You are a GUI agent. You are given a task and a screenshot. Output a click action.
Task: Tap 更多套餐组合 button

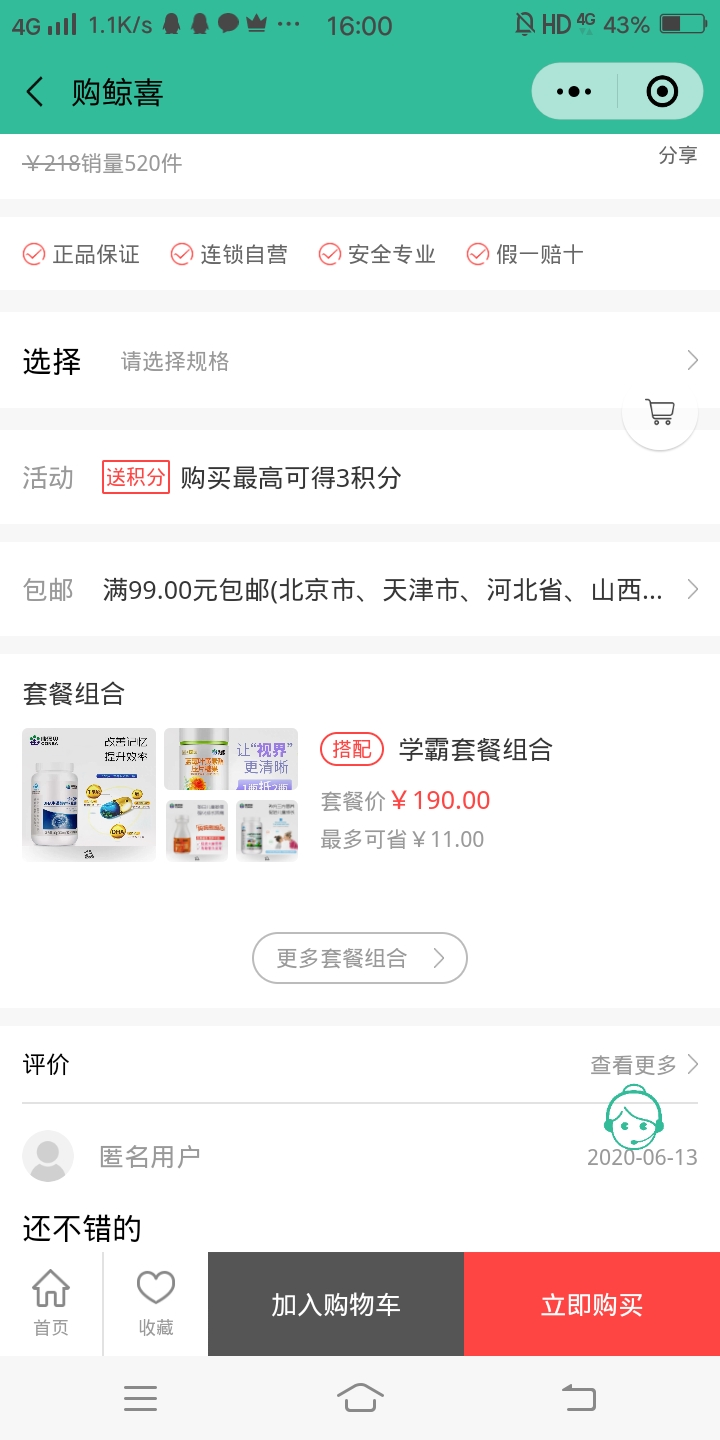click(x=360, y=959)
